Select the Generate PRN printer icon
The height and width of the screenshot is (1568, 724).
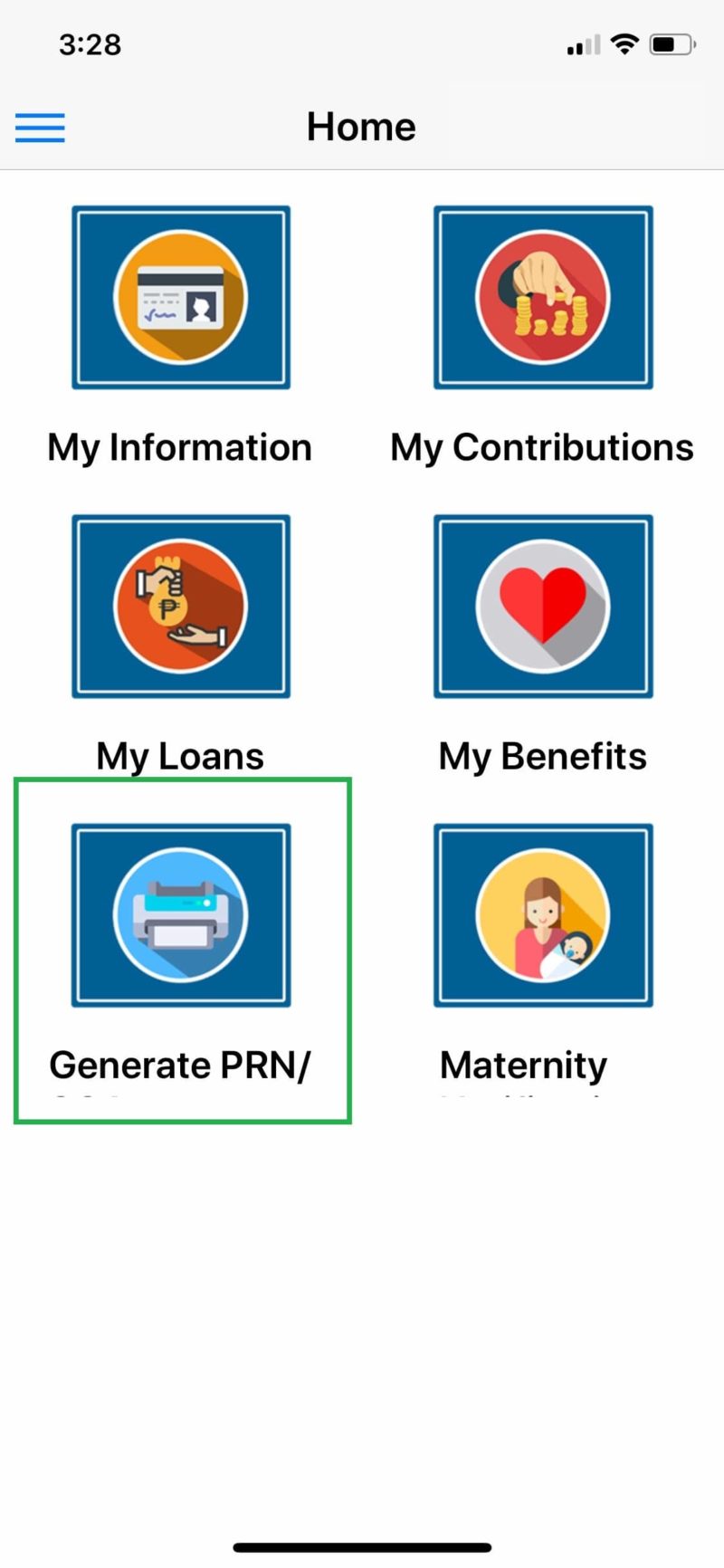[180, 914]
